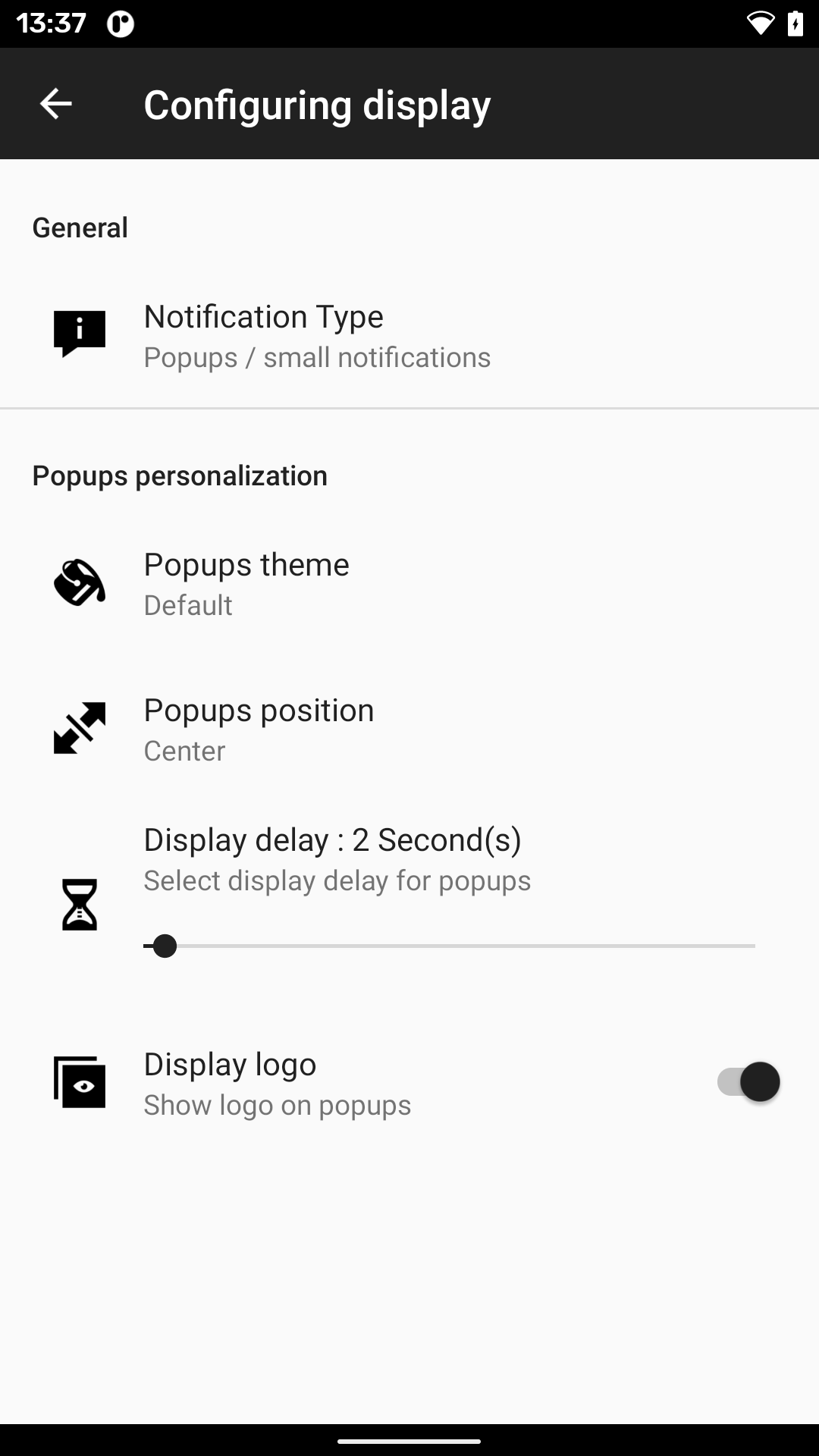This screenshot has width=819, height=1456.
Task: Turn off the switch next to Display logo
Action: [x=748, y=1082]
